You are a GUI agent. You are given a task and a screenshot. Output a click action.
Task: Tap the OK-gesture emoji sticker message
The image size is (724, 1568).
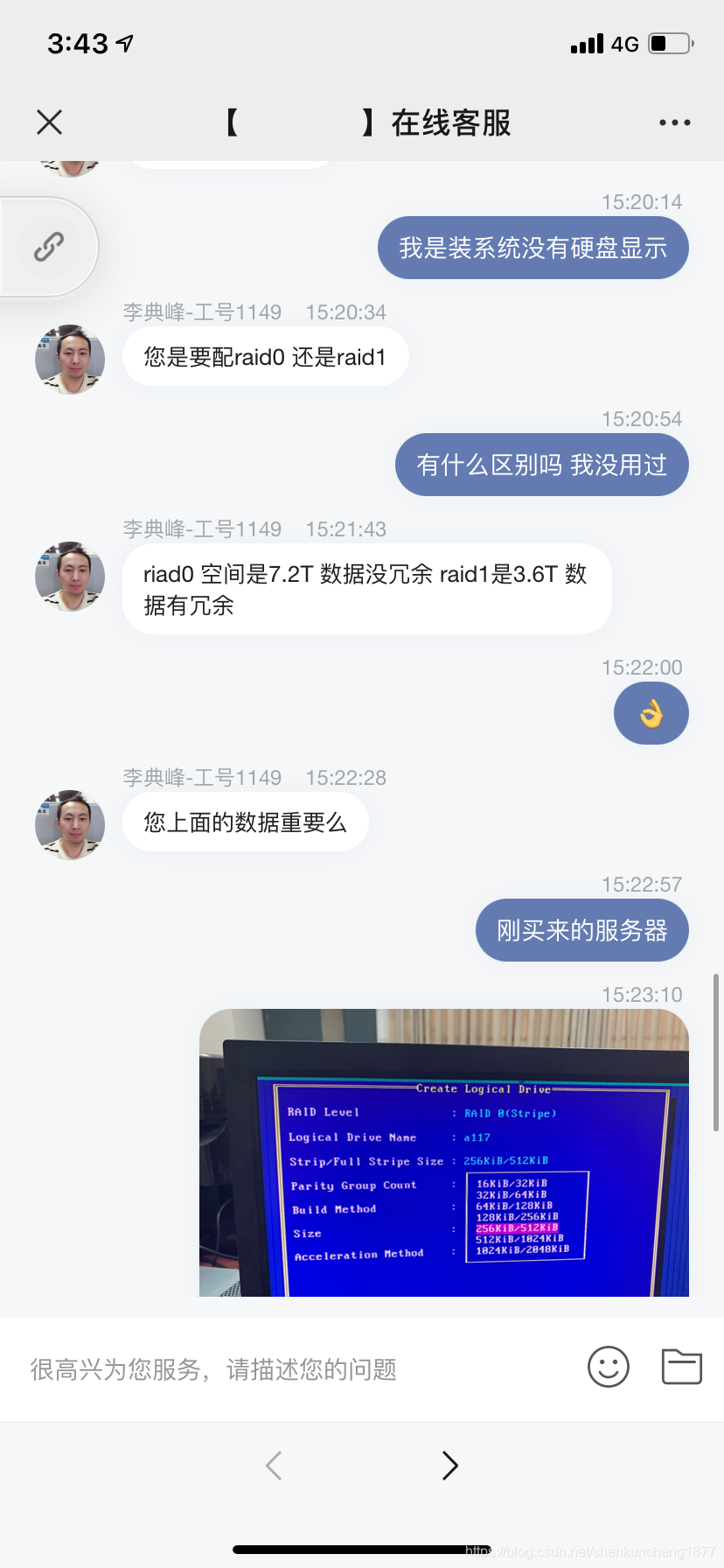click(651, 713)
